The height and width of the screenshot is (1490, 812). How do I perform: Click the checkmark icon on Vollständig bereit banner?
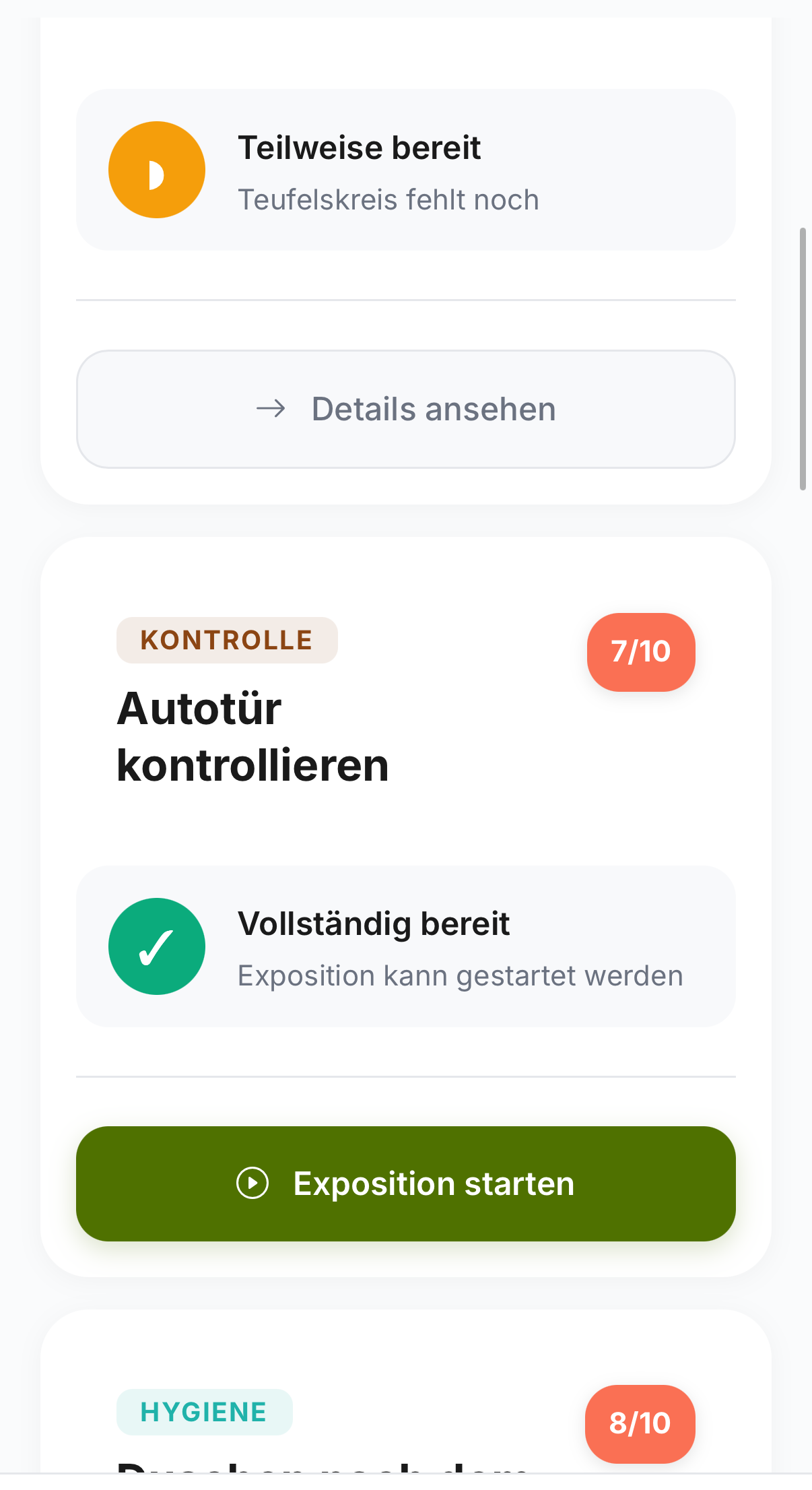pyautogui.click(x=156, y=945)
